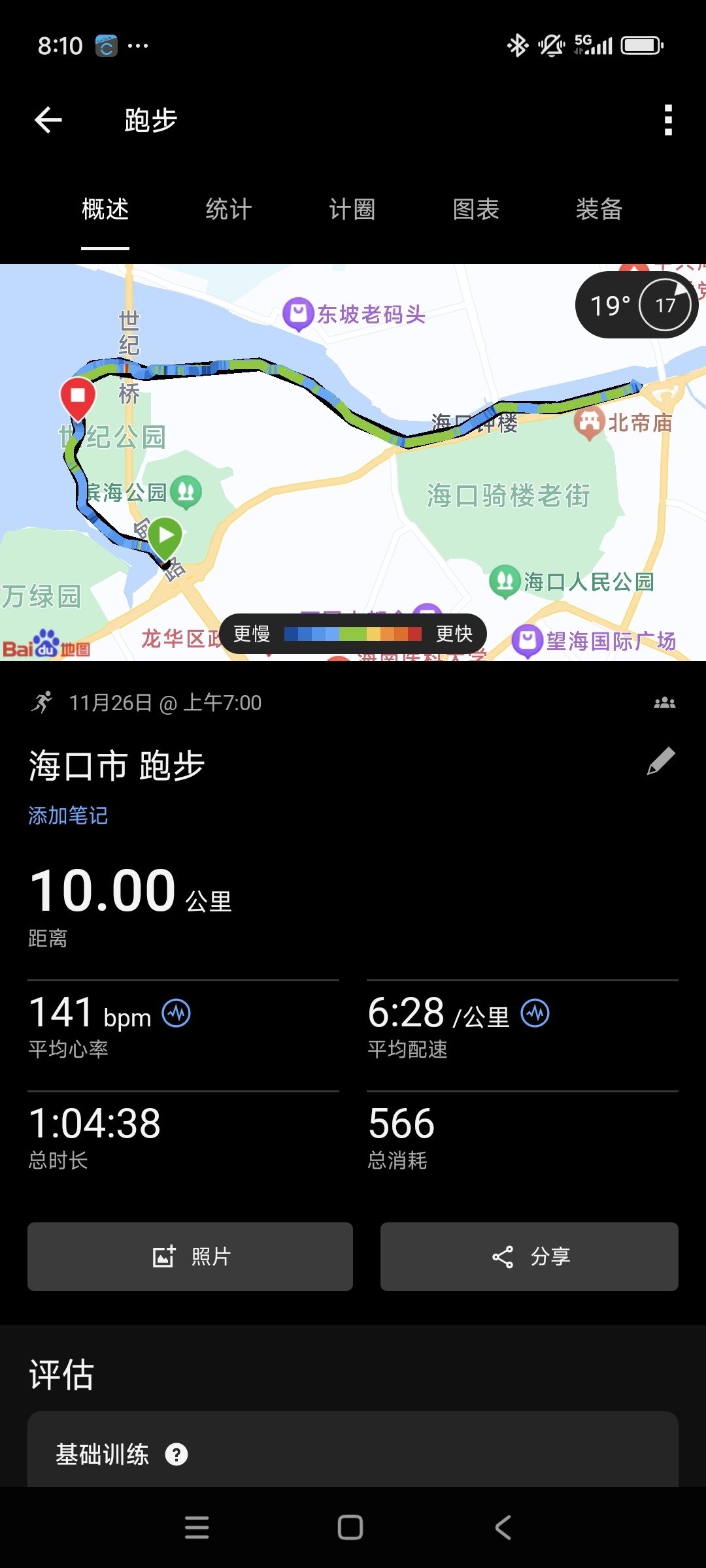Edit activity name with pencil icon
Viewport: 706px width, 1568px height.
click(x=661, y=761)
